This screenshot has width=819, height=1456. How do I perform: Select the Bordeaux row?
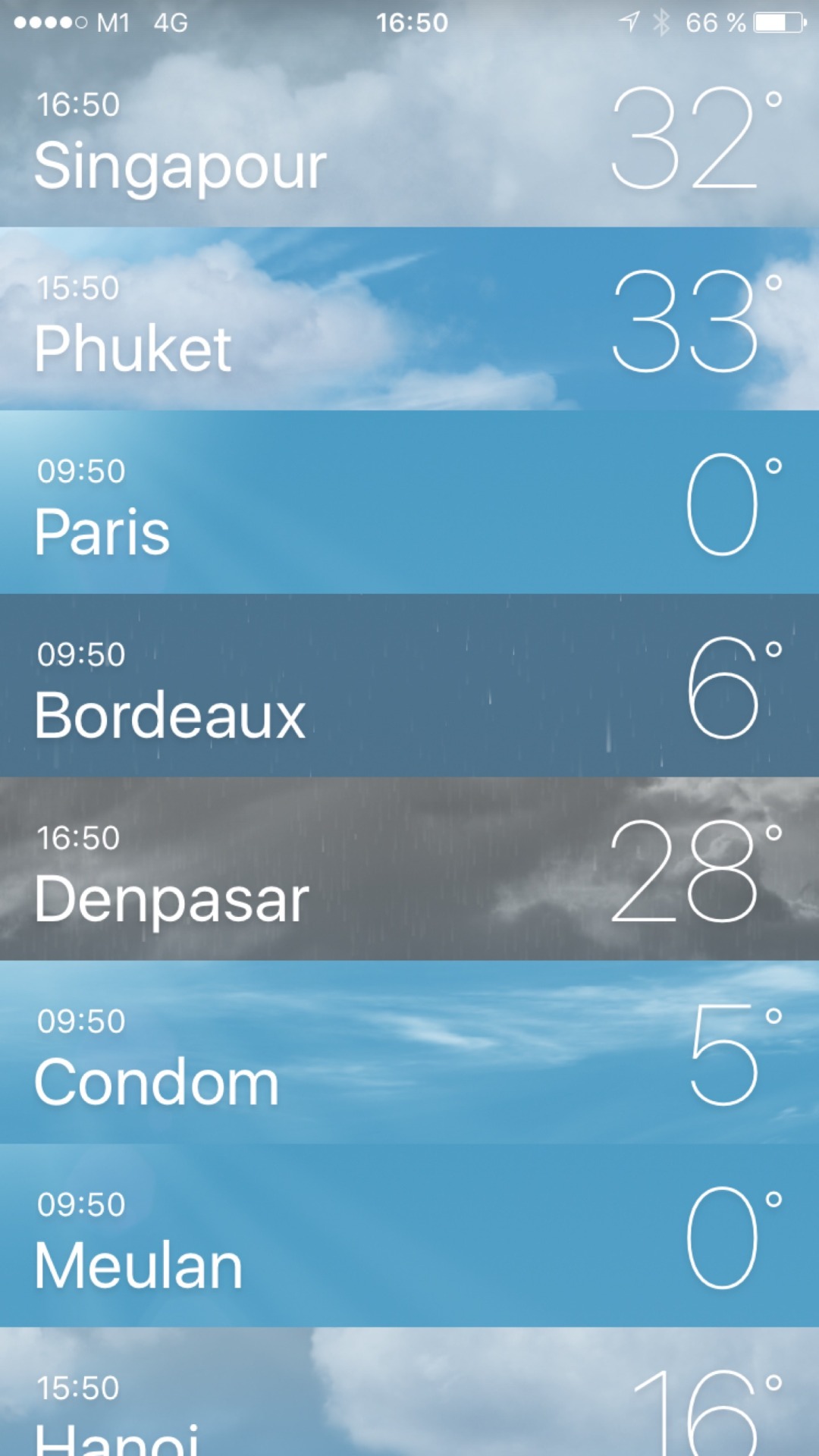point(409,687)
